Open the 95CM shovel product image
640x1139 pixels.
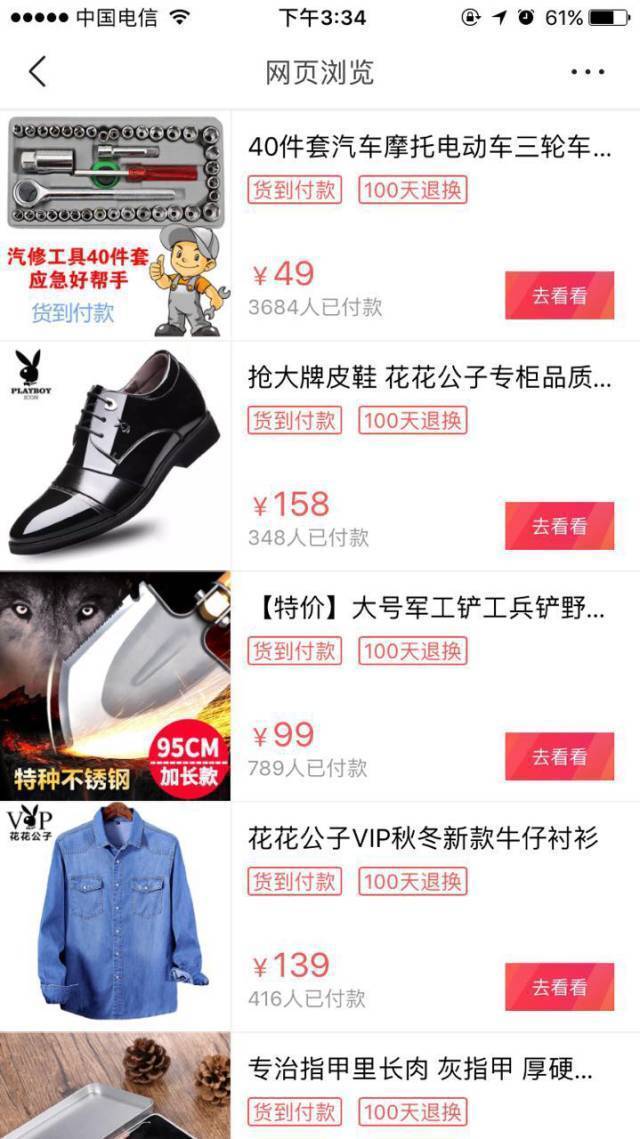115,686
